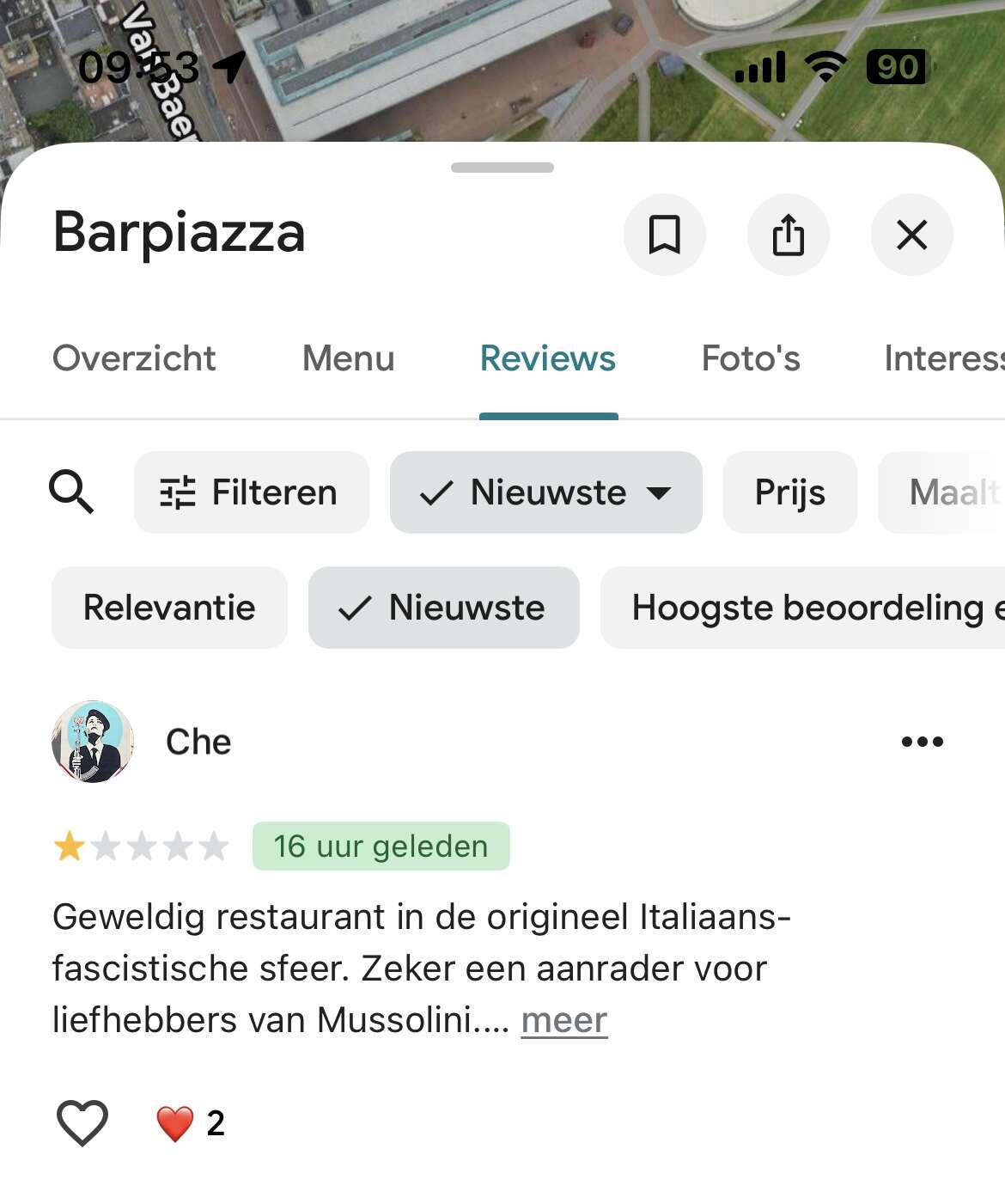The width and height of the screenshot is (1005, 1204).
Task: Save Barpiazza with the bookmark icon
Action: (x=664, y=235)
